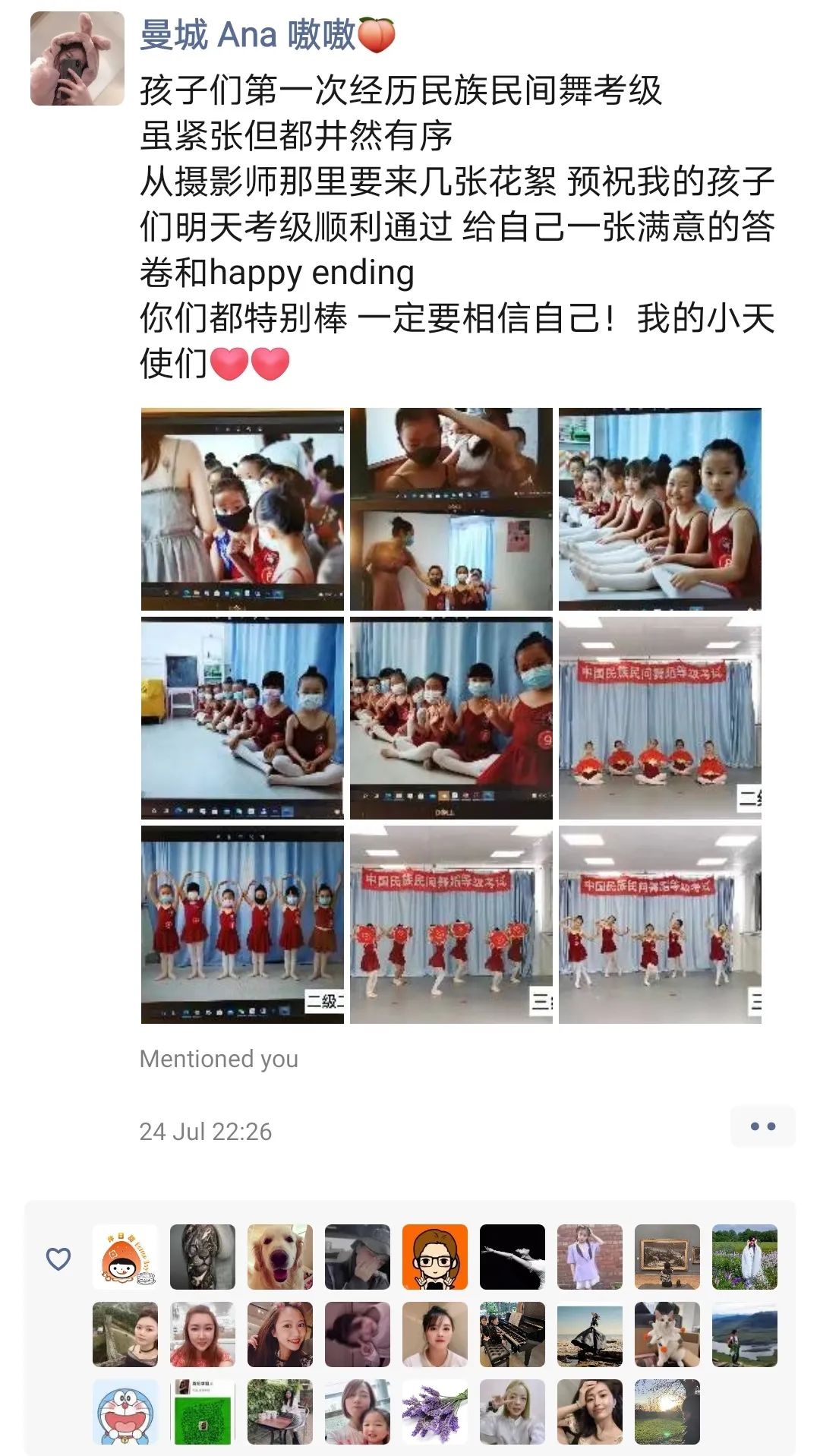Image resolution: width=820 pixels, height=1456 pixels.
Task: Open 曼城 Ana's profile picture
Action: point(77,58)
